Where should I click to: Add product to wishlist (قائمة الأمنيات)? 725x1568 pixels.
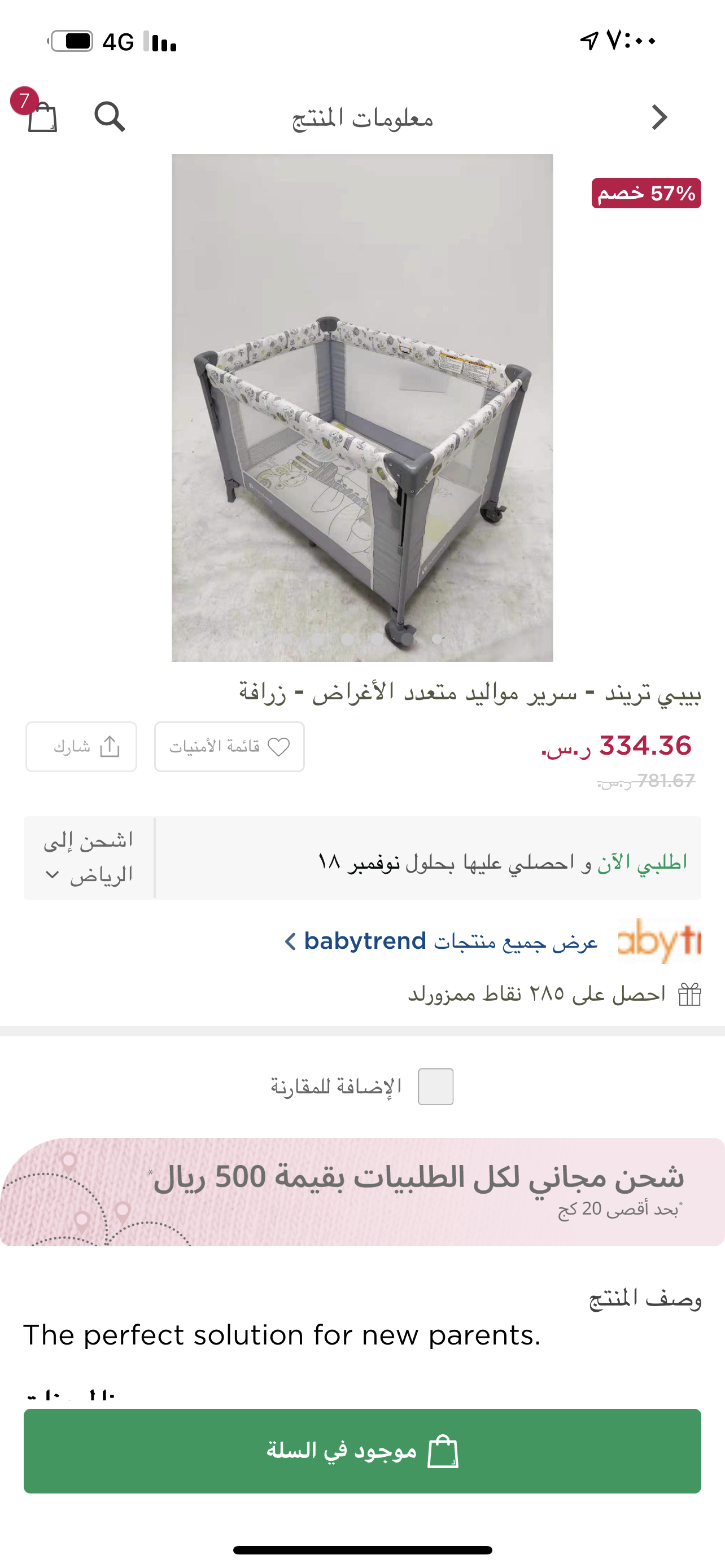(229, 746)
